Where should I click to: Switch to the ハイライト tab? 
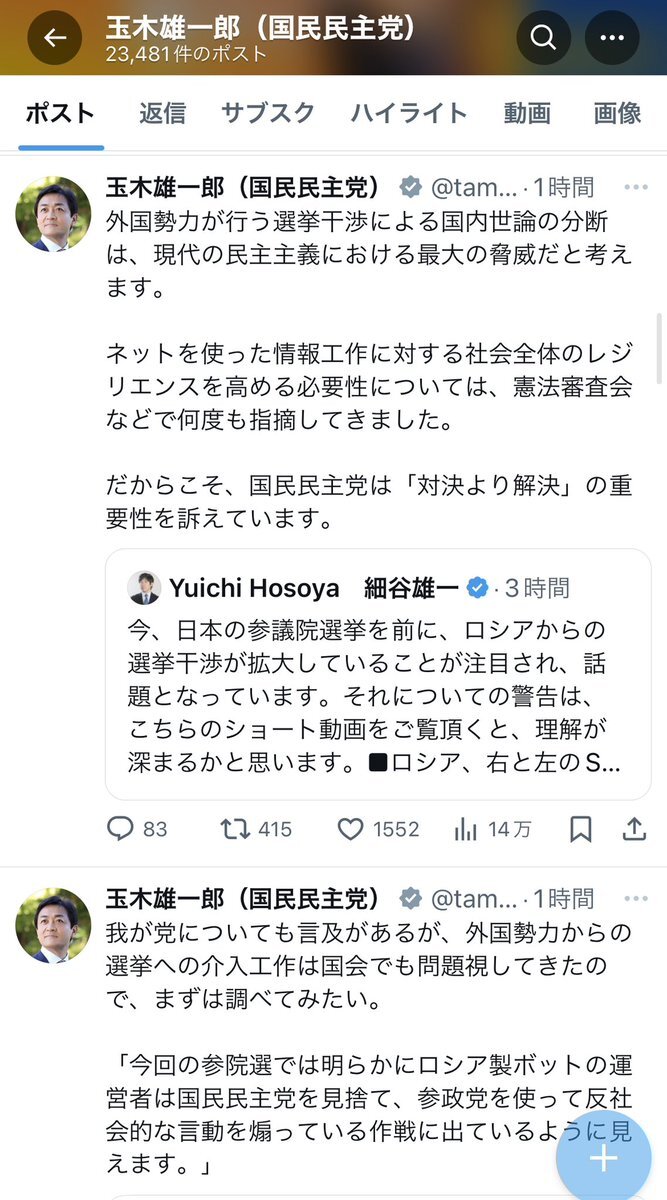(x=408, y=113)
